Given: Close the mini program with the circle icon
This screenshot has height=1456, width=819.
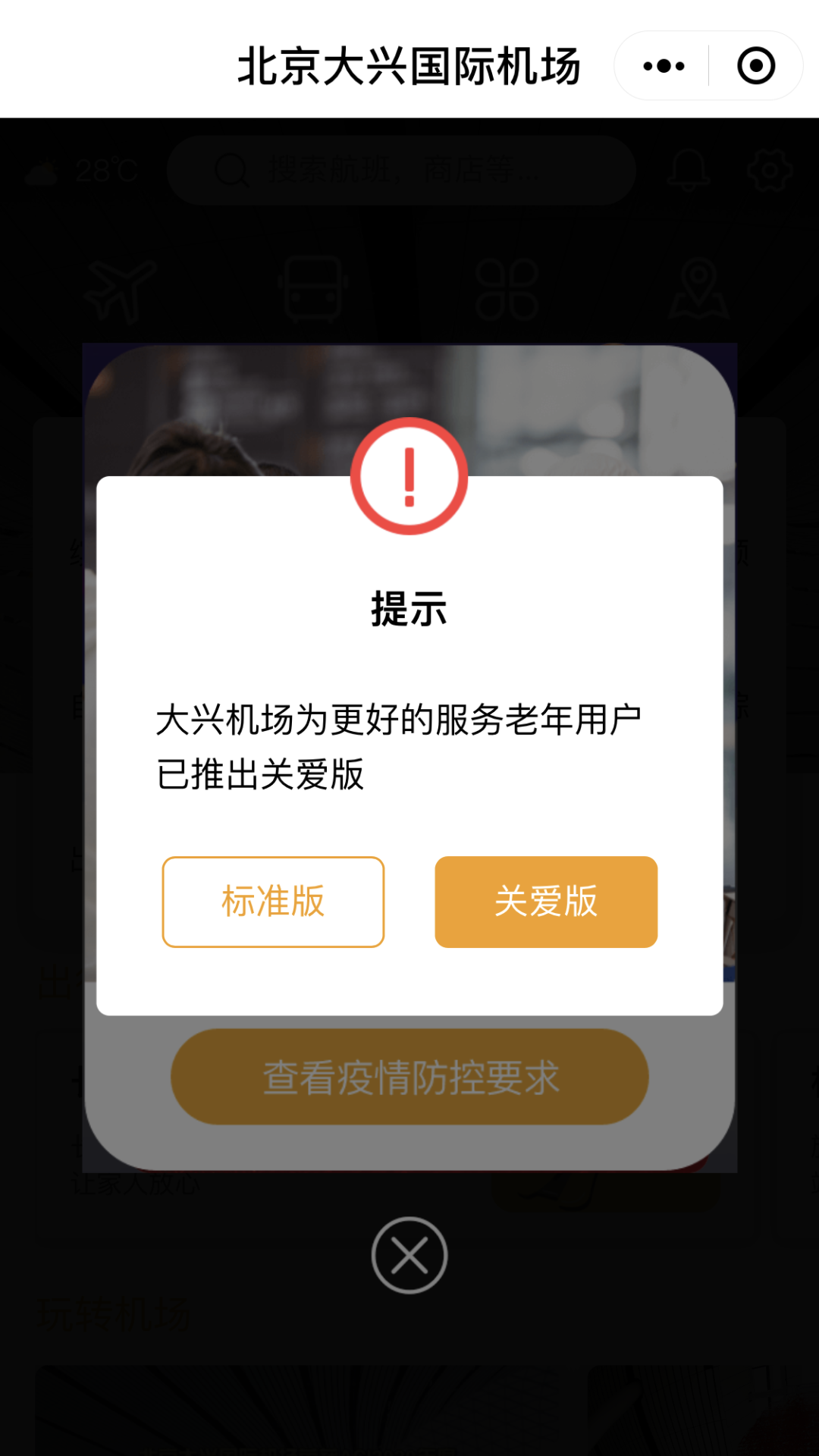Looking at the screenshot, I should (756, 66).
